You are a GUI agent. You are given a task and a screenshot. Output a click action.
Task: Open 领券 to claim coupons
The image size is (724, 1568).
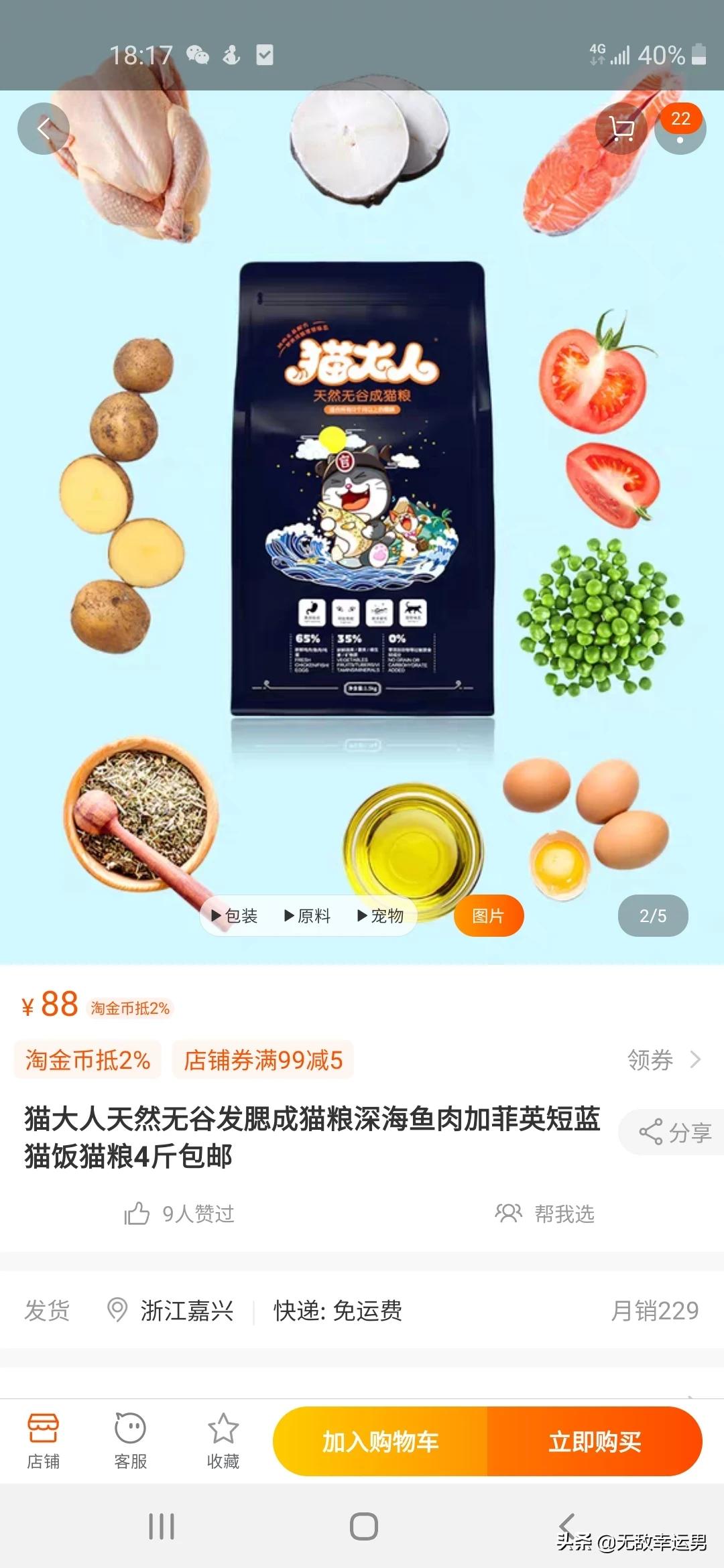pos(664,1060)
